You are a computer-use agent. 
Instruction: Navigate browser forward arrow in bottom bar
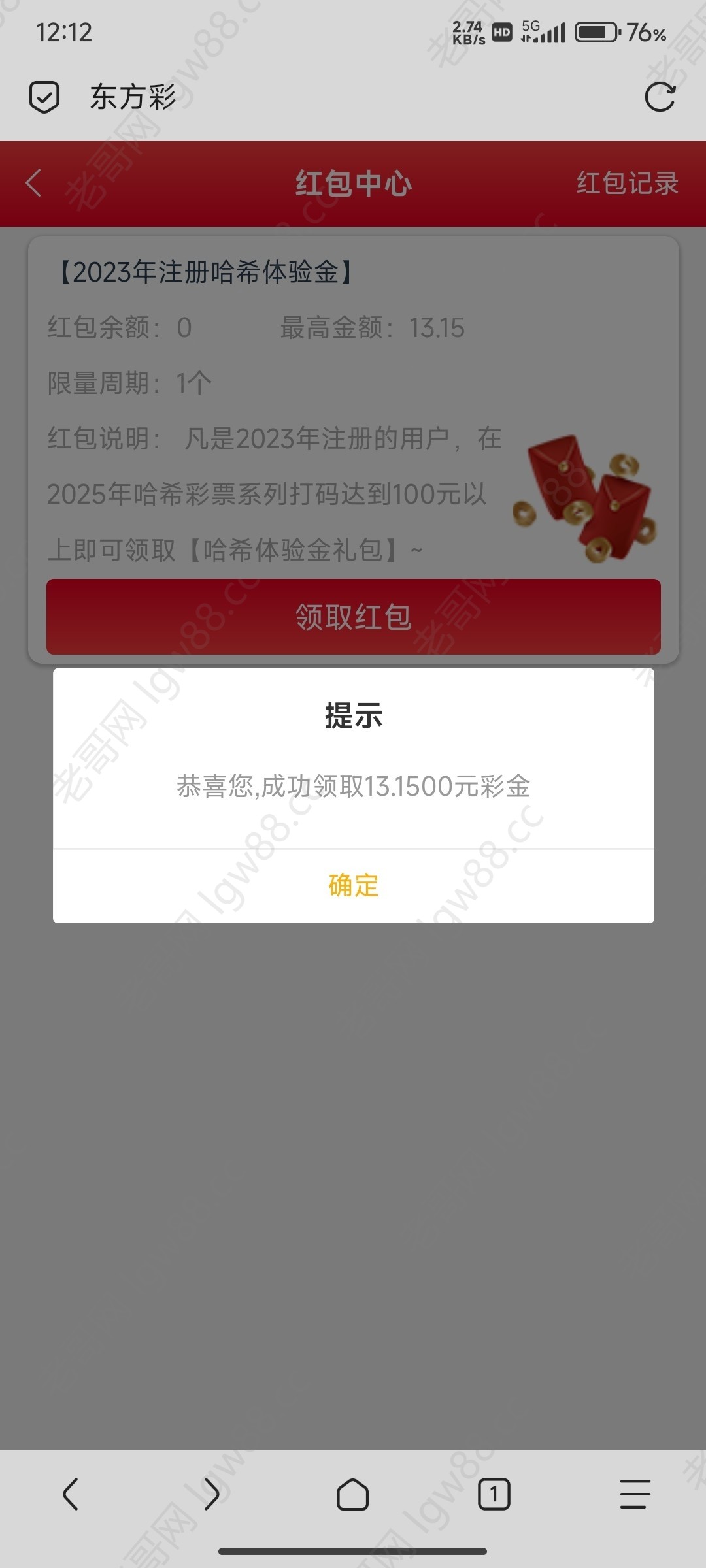(211, 1494)
